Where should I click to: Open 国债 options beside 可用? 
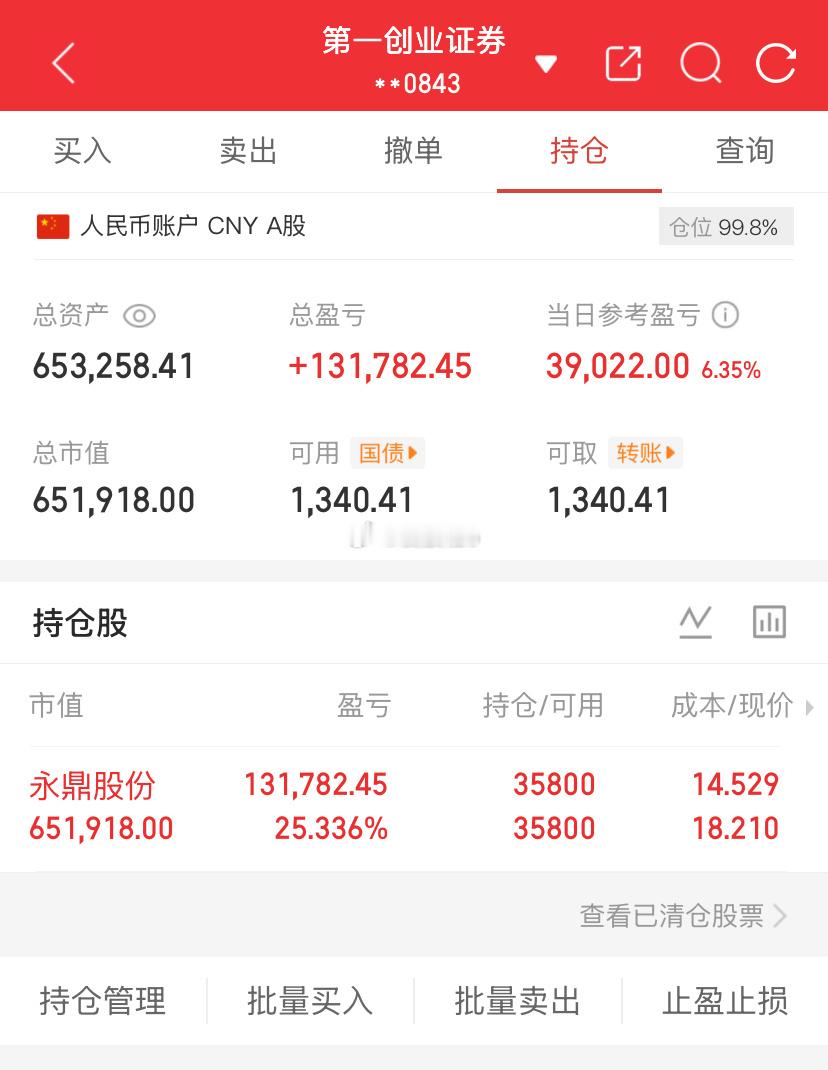click(387, 452)
